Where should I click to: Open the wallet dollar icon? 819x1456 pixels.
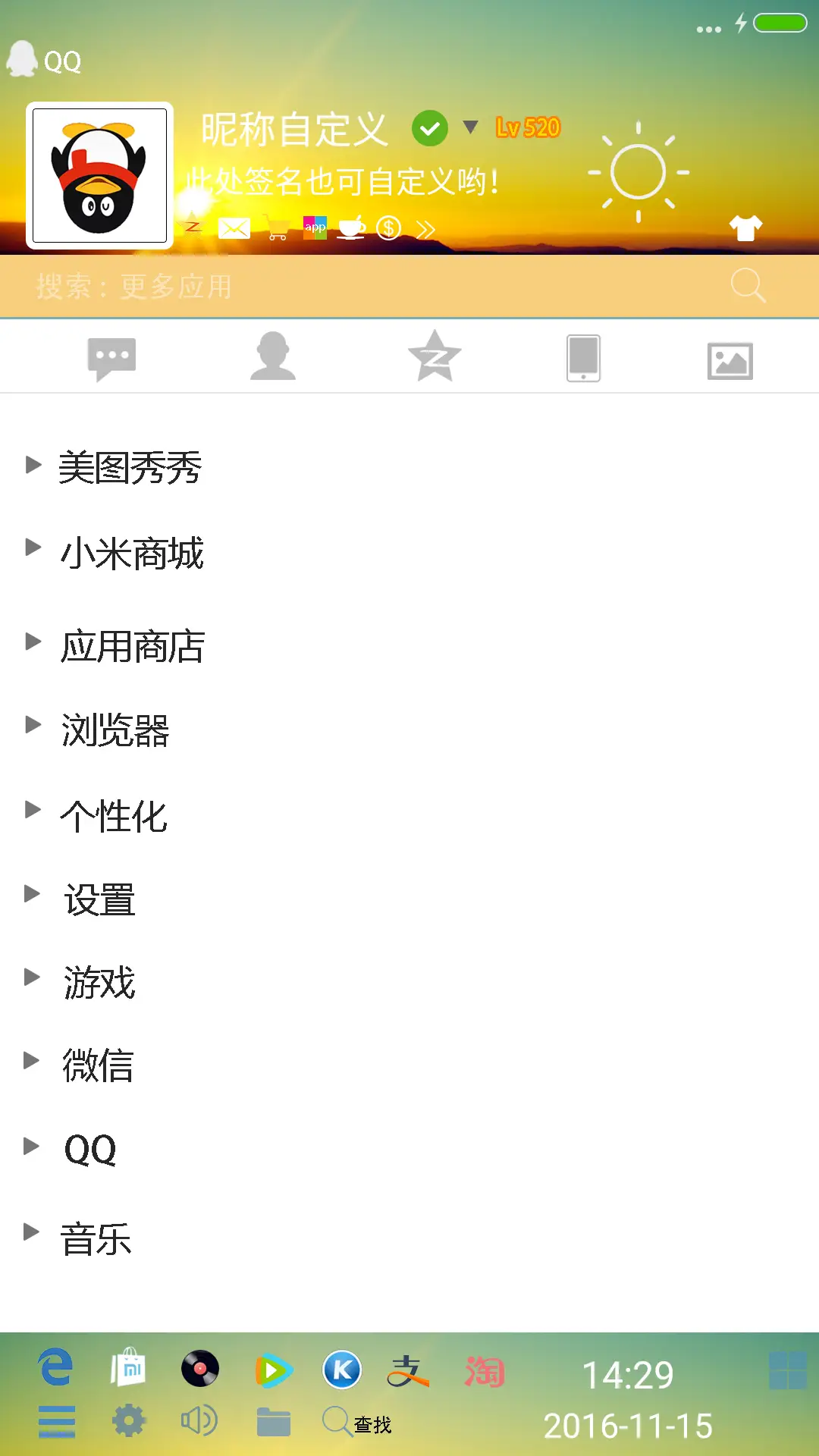click(388, 227)
